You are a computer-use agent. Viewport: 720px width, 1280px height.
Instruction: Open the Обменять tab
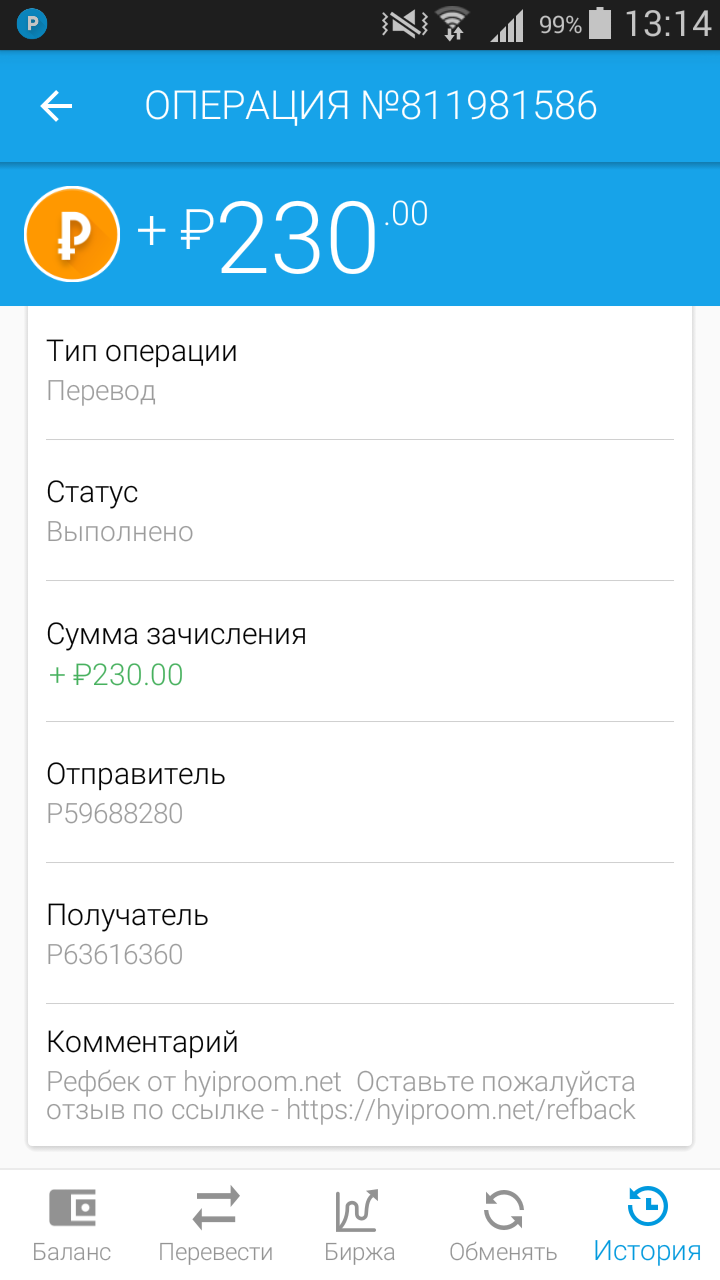pyautogui.click(x=504, y=1225)
